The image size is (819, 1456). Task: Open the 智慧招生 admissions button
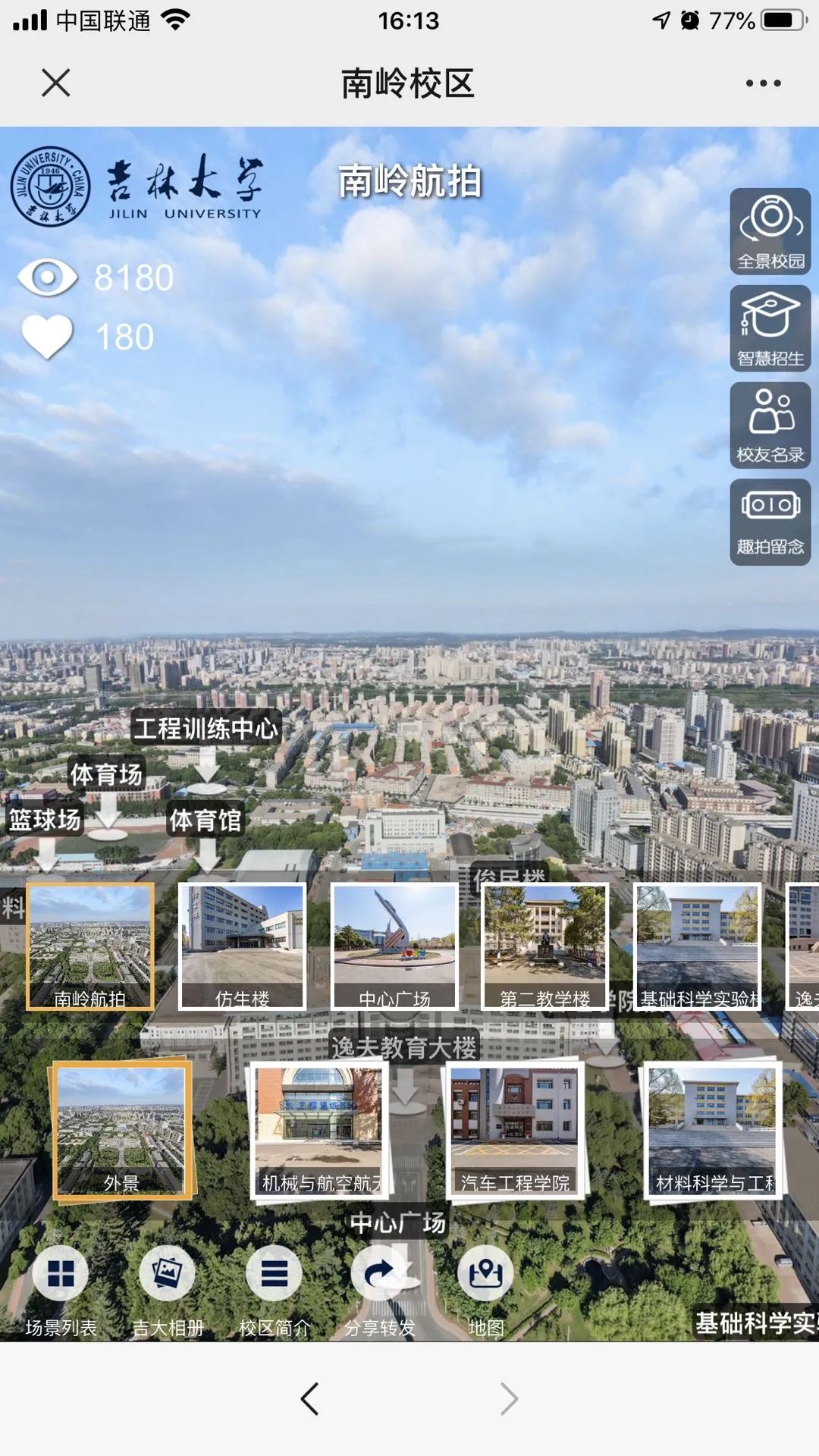tap(770, 328)
